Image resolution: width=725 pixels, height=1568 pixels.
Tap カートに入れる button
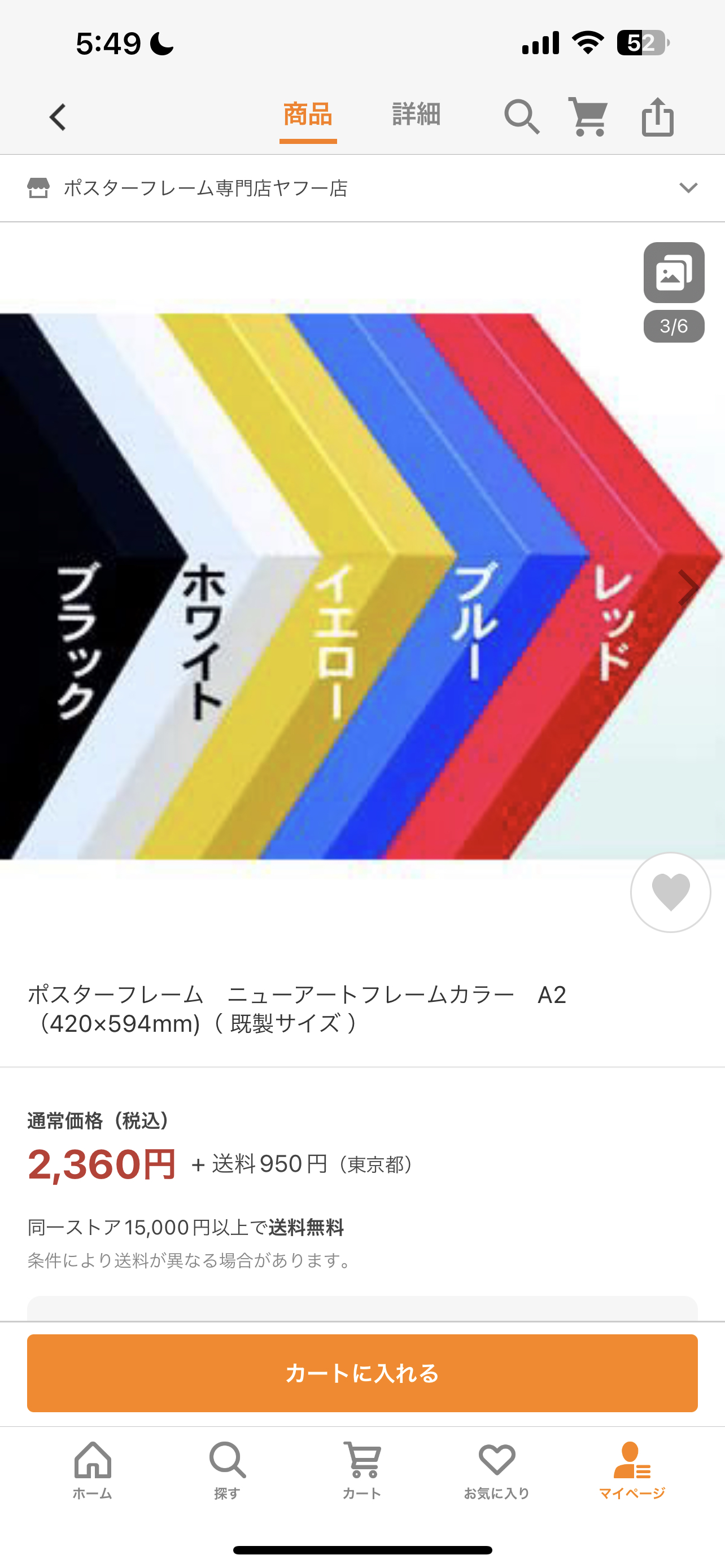pyautogui.click(x=362, y=1373)
